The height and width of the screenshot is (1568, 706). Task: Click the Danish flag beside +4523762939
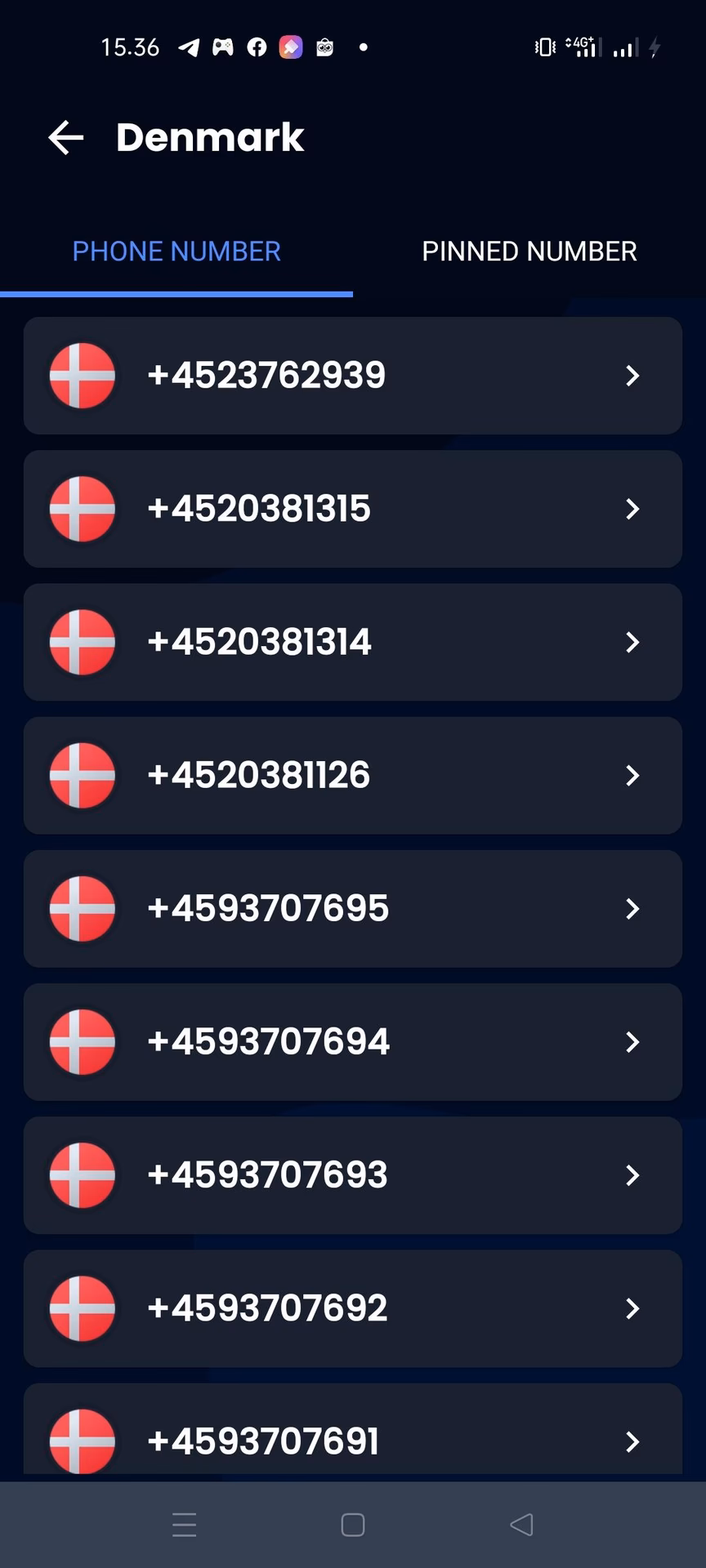[82, 376]
